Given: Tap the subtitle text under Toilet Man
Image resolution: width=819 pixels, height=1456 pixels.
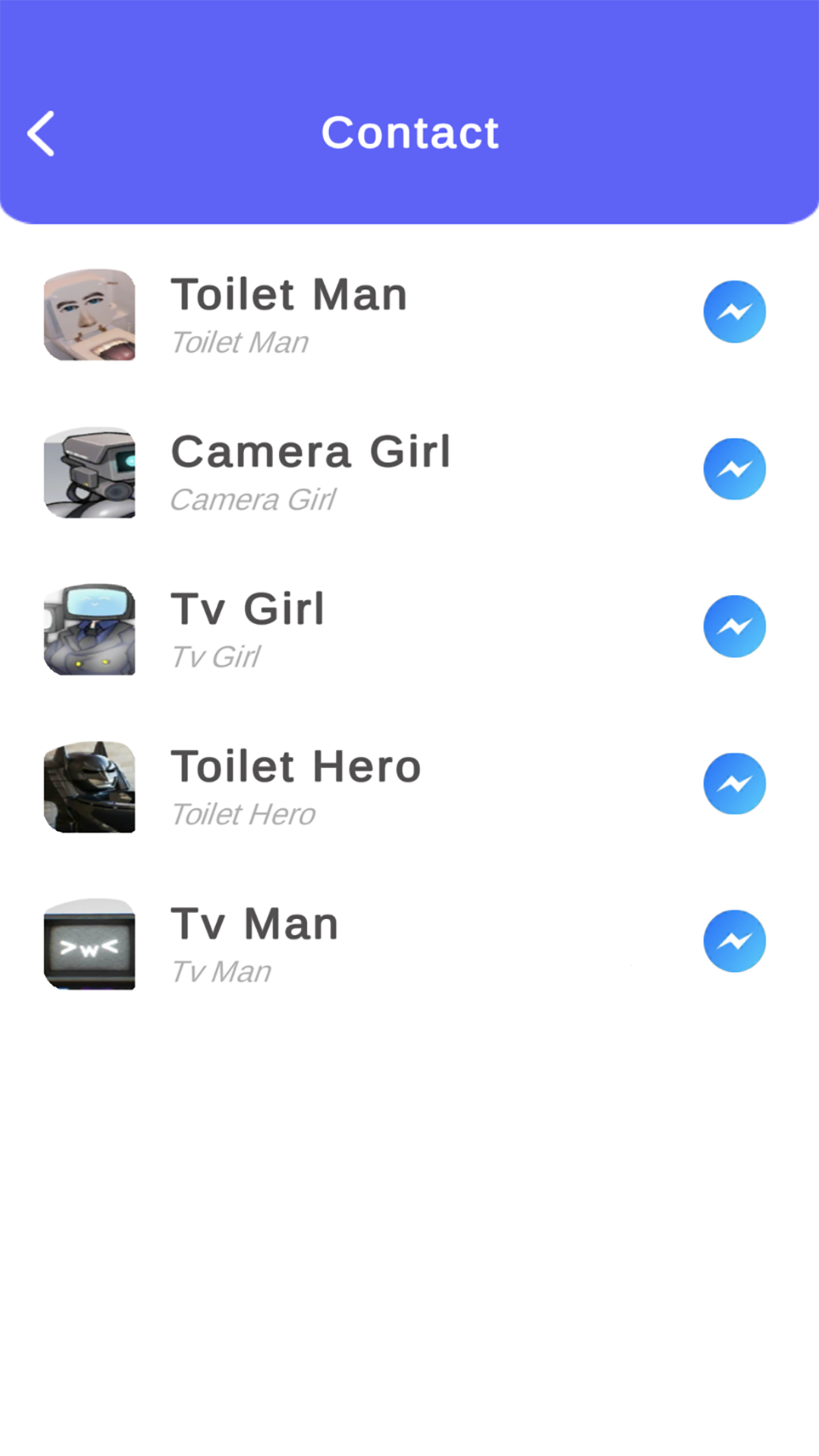Looking at the screenshot, I should (239, 341).
